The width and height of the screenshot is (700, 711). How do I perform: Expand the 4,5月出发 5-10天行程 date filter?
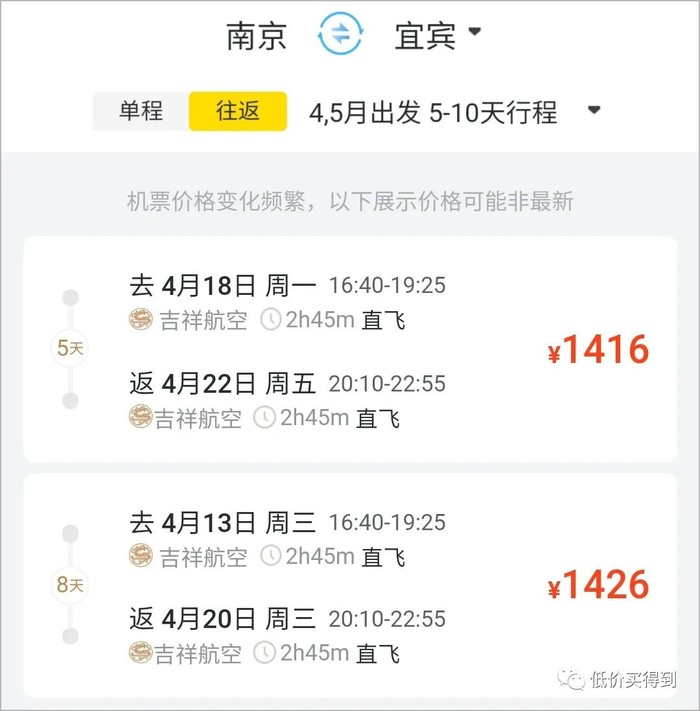(x=455, y=111)
